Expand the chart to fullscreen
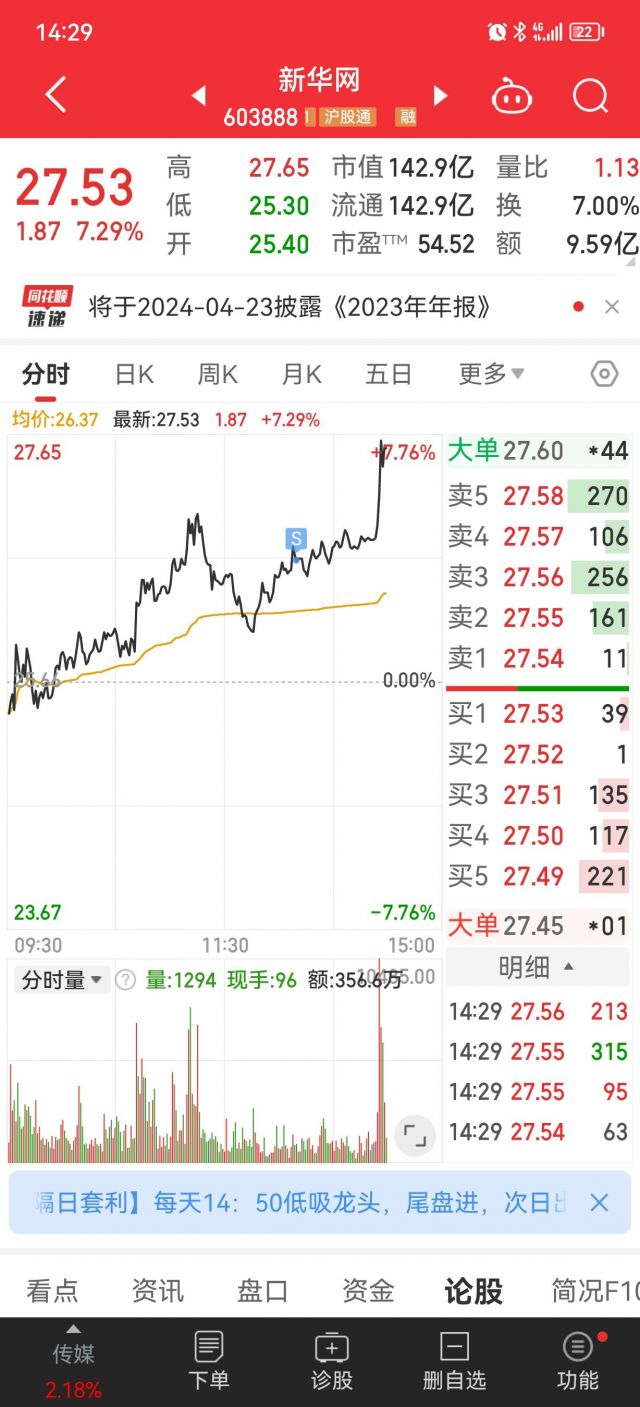 pyautogui.click(x=414, y=1135)
